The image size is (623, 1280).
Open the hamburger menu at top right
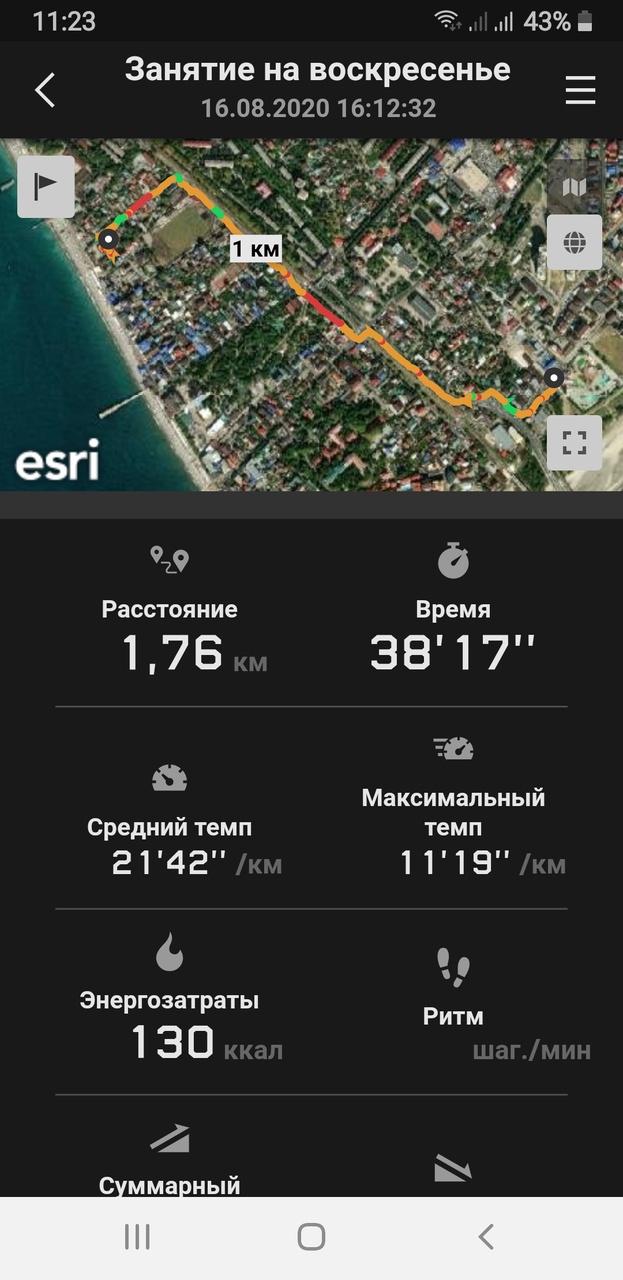[580, 90]
